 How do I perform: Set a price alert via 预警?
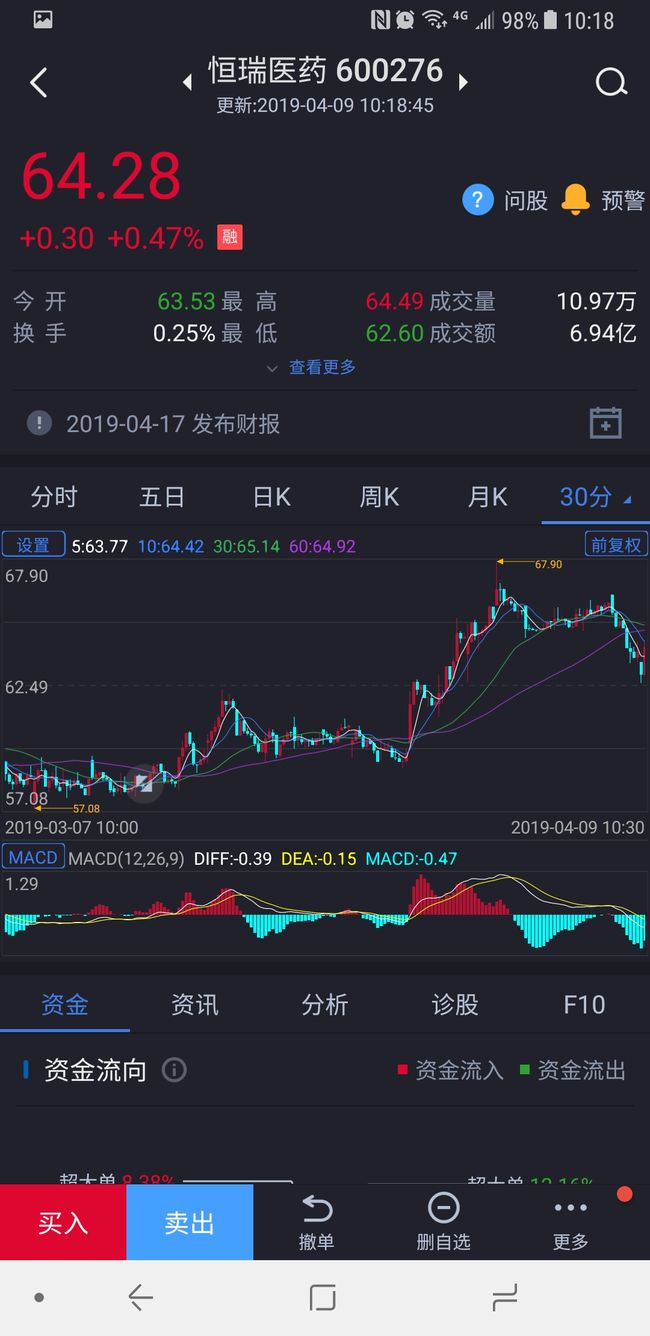point(603,200)
